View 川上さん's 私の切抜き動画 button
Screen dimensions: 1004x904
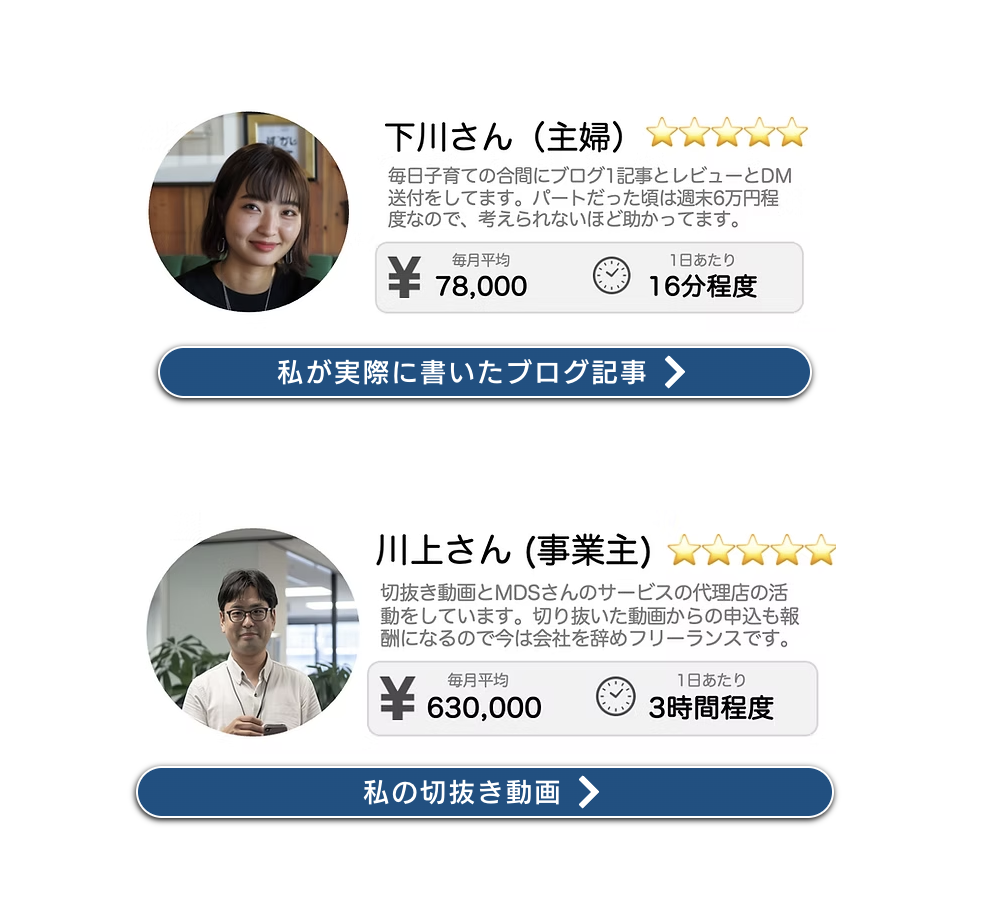coord(484,793)
